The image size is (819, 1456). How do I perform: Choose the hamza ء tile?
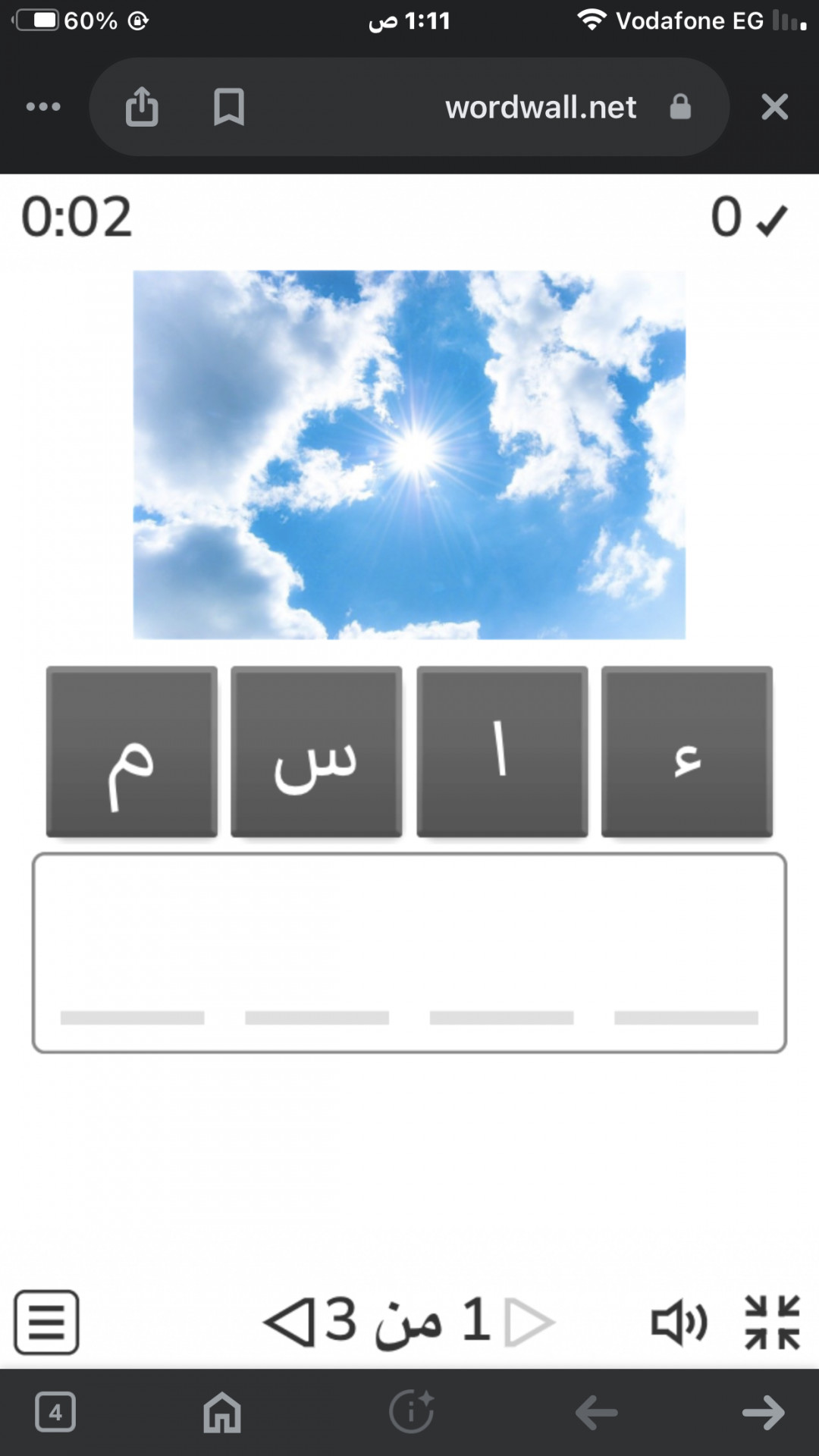point(687,752)
